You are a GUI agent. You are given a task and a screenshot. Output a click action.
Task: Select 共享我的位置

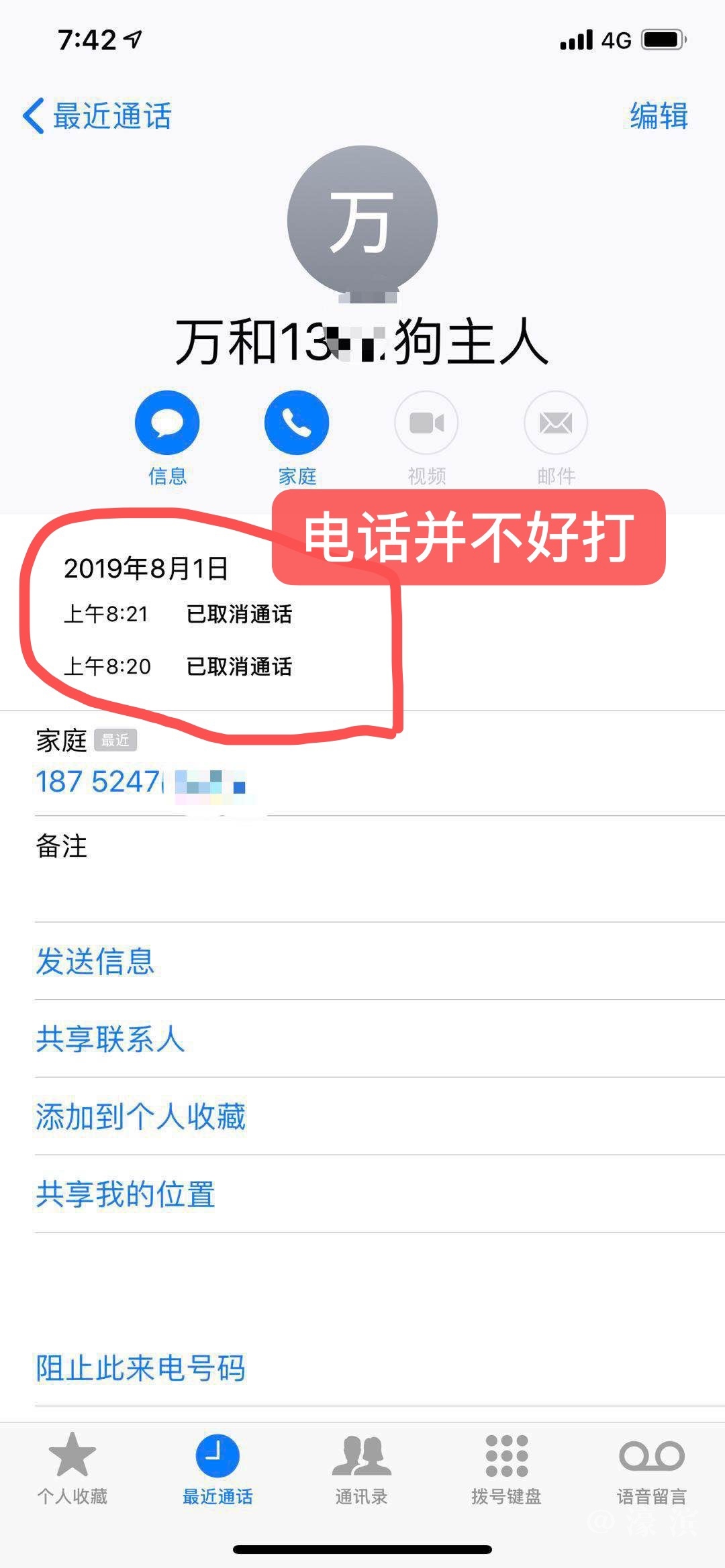click(x=126, y=1195)
